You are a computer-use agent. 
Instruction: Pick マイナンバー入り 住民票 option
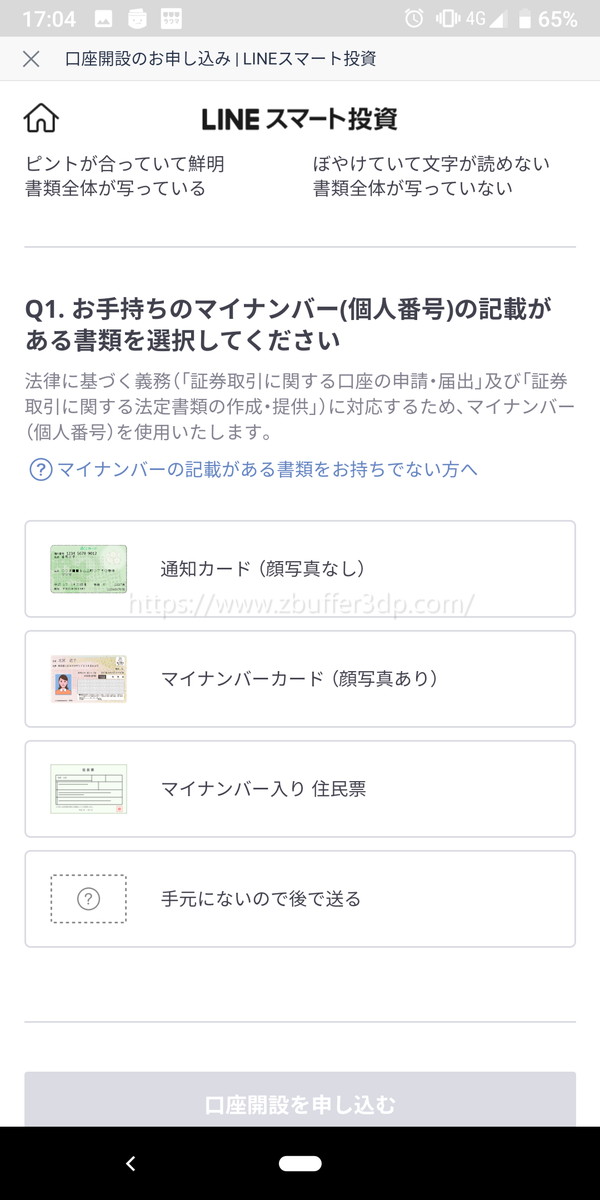point(300,789)
